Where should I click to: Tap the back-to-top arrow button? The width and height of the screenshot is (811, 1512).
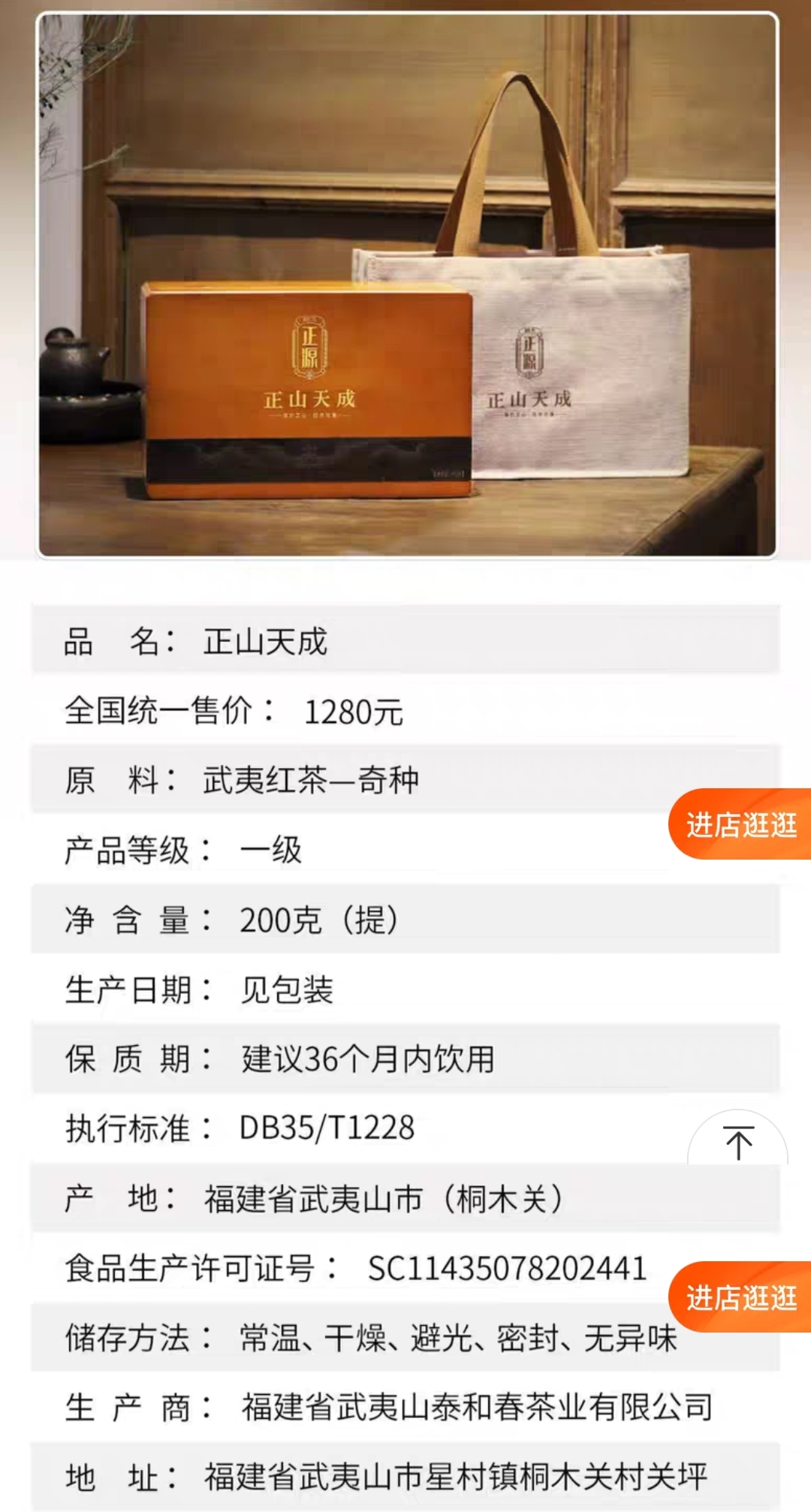click(738, 1142)
